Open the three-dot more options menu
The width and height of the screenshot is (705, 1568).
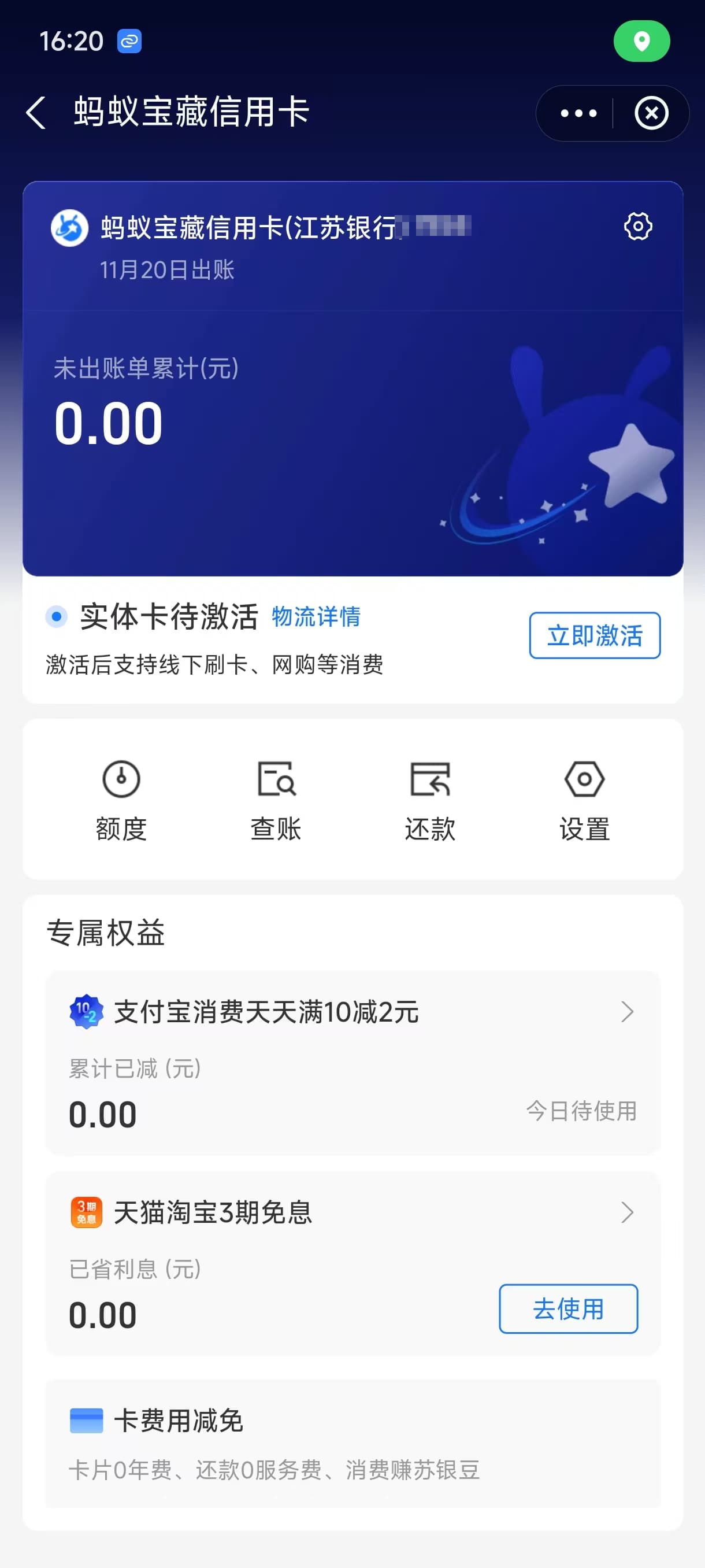click(578, 113)
